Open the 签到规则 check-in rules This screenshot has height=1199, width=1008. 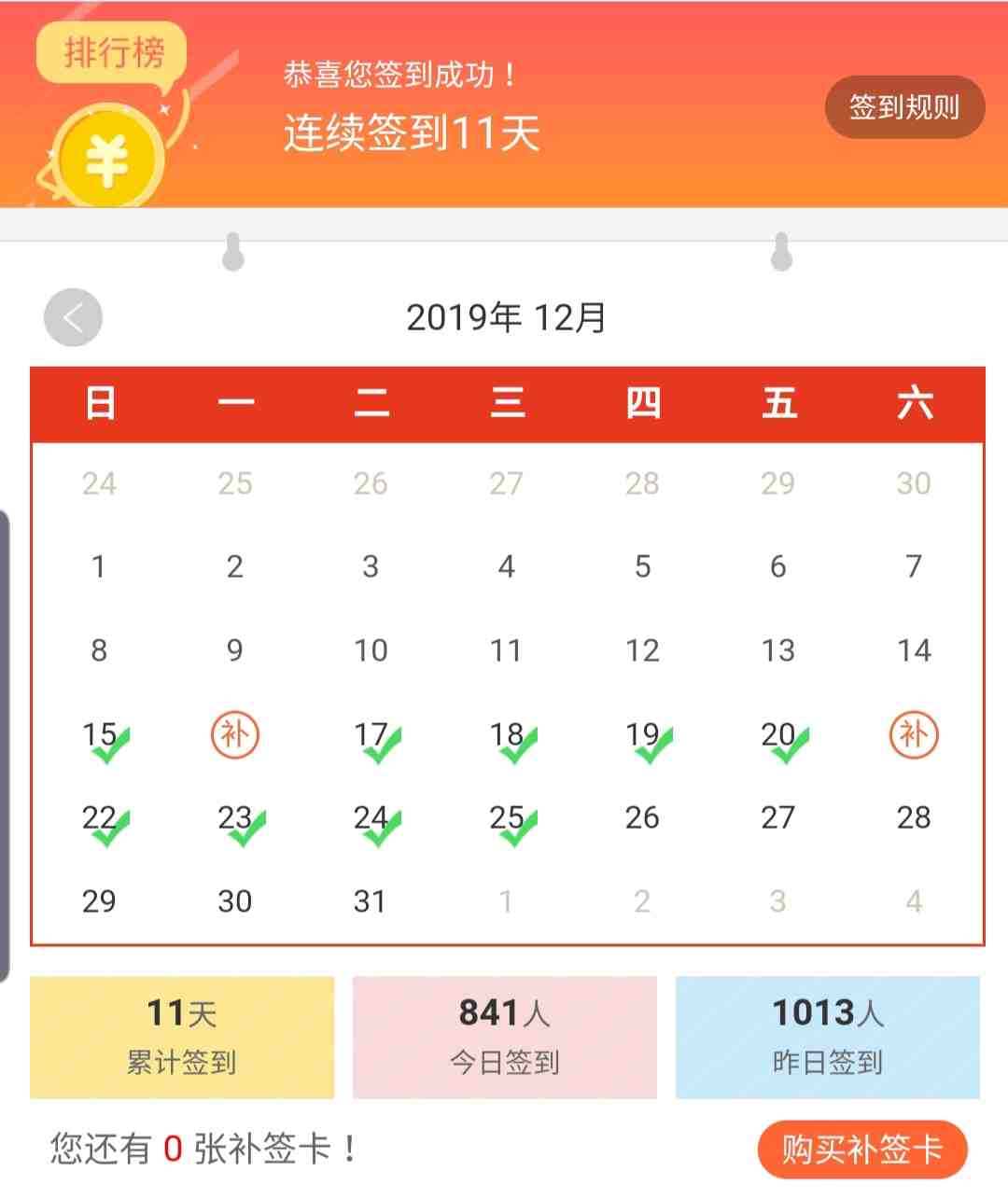[903, 107]
